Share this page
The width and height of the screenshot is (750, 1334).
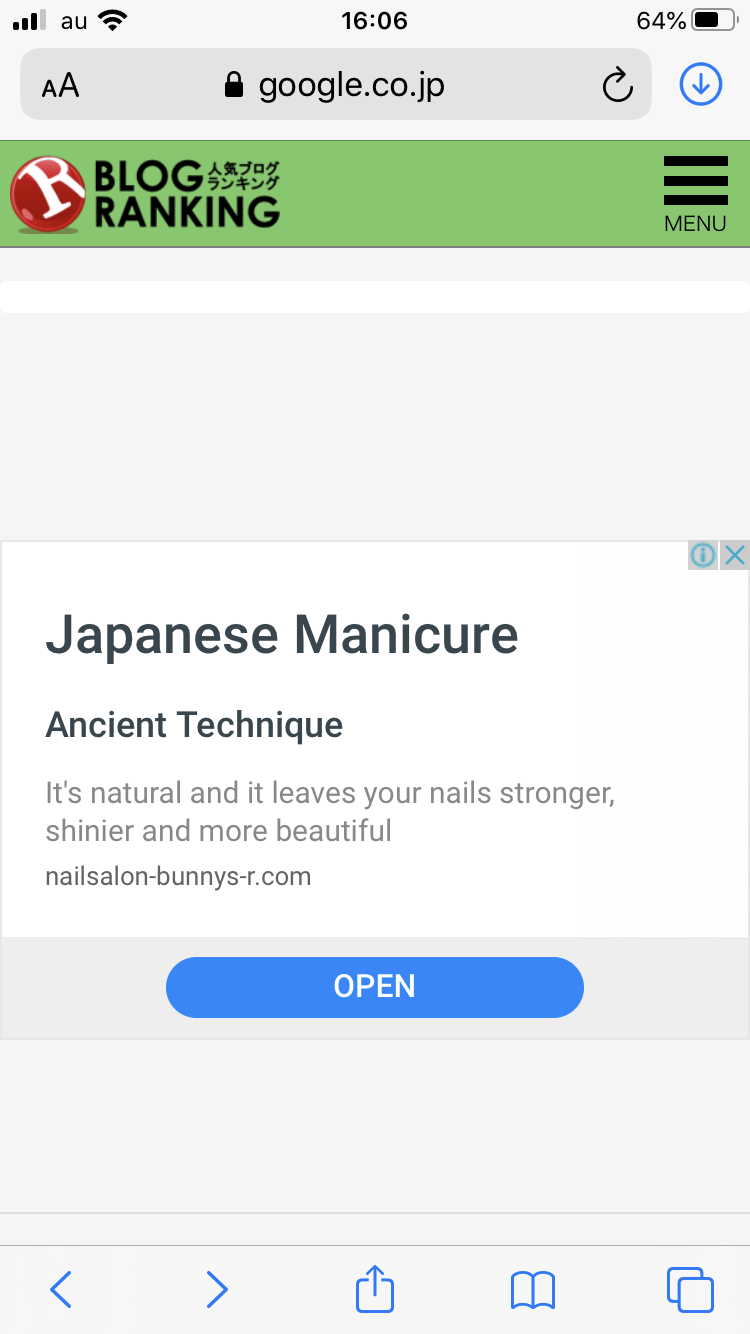coord(375,1288)
